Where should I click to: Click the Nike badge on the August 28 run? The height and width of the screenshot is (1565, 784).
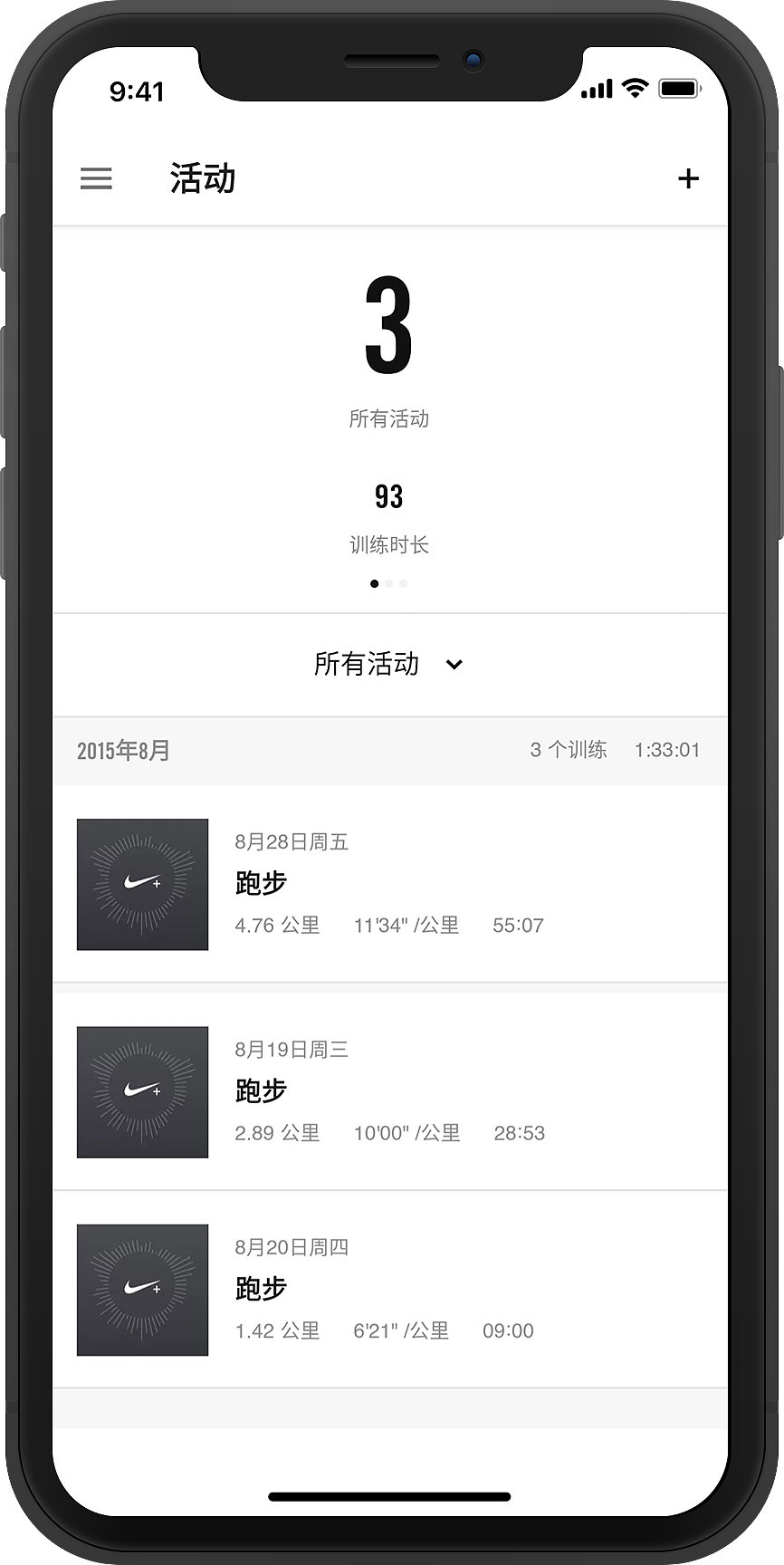tap(142, 885)
